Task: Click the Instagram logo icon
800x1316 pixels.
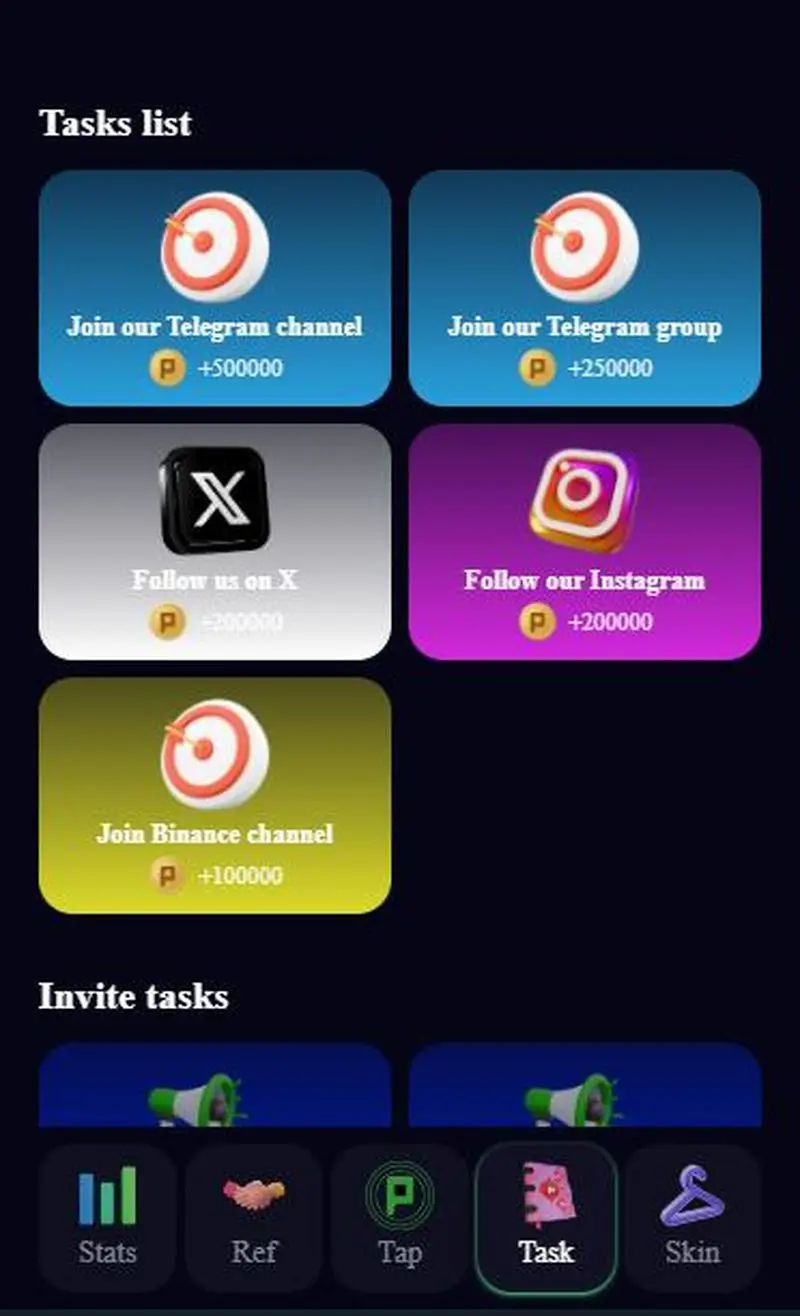Action: point(584,497)
